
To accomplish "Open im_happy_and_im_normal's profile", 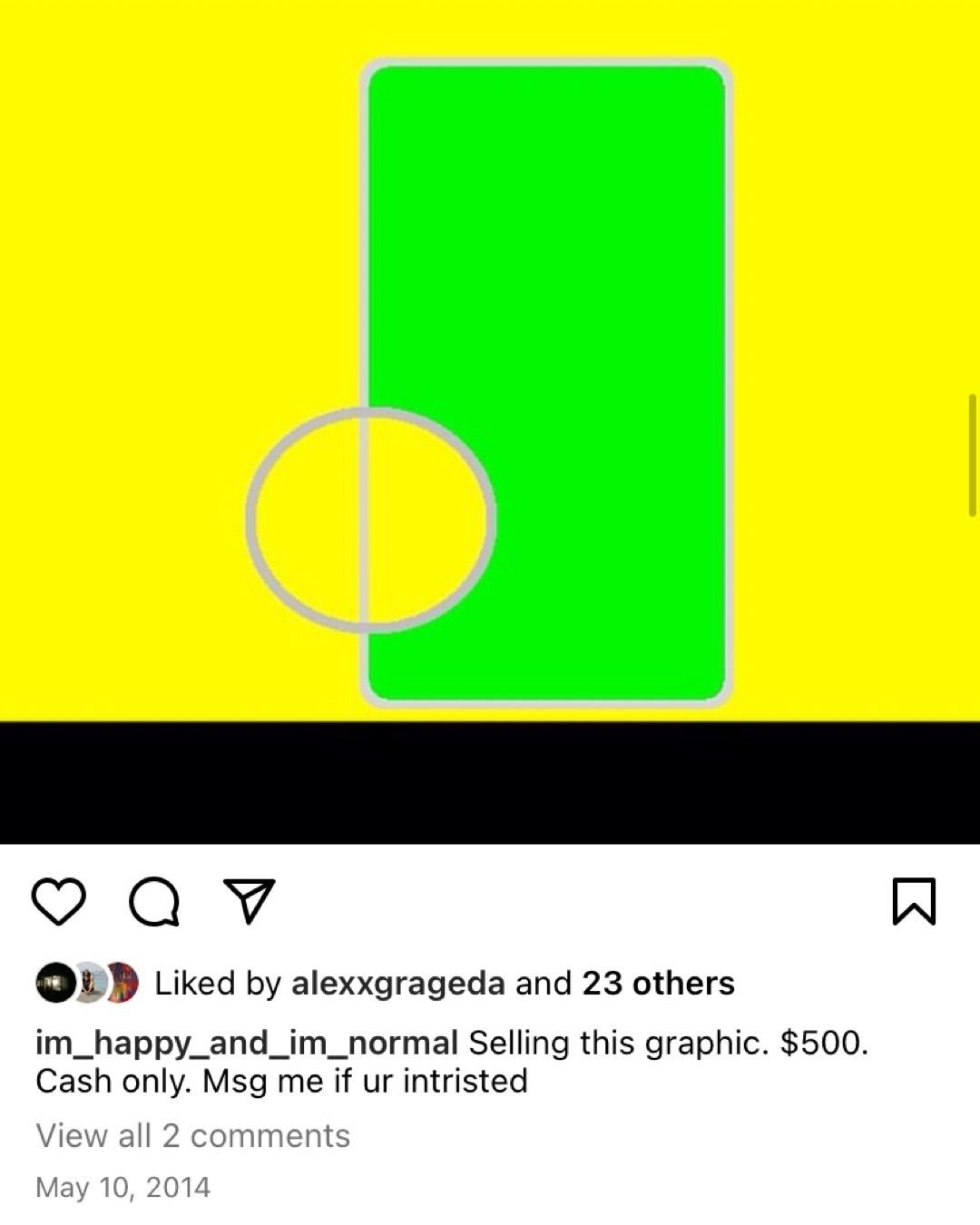I will point(246,1043).
